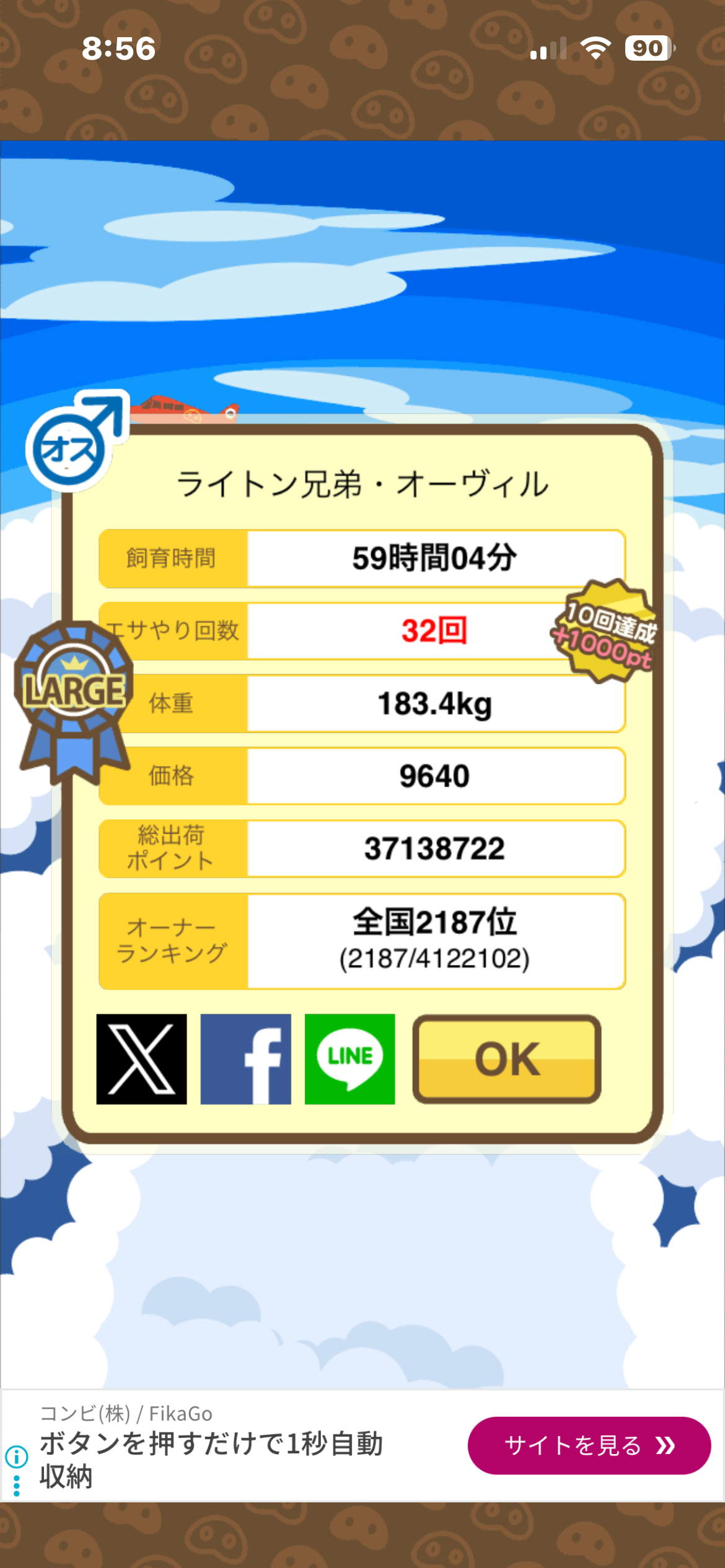Confirm the result with the OK button
The height and width of the screenshot is (1568, 725).
[x=507, y=1058]
